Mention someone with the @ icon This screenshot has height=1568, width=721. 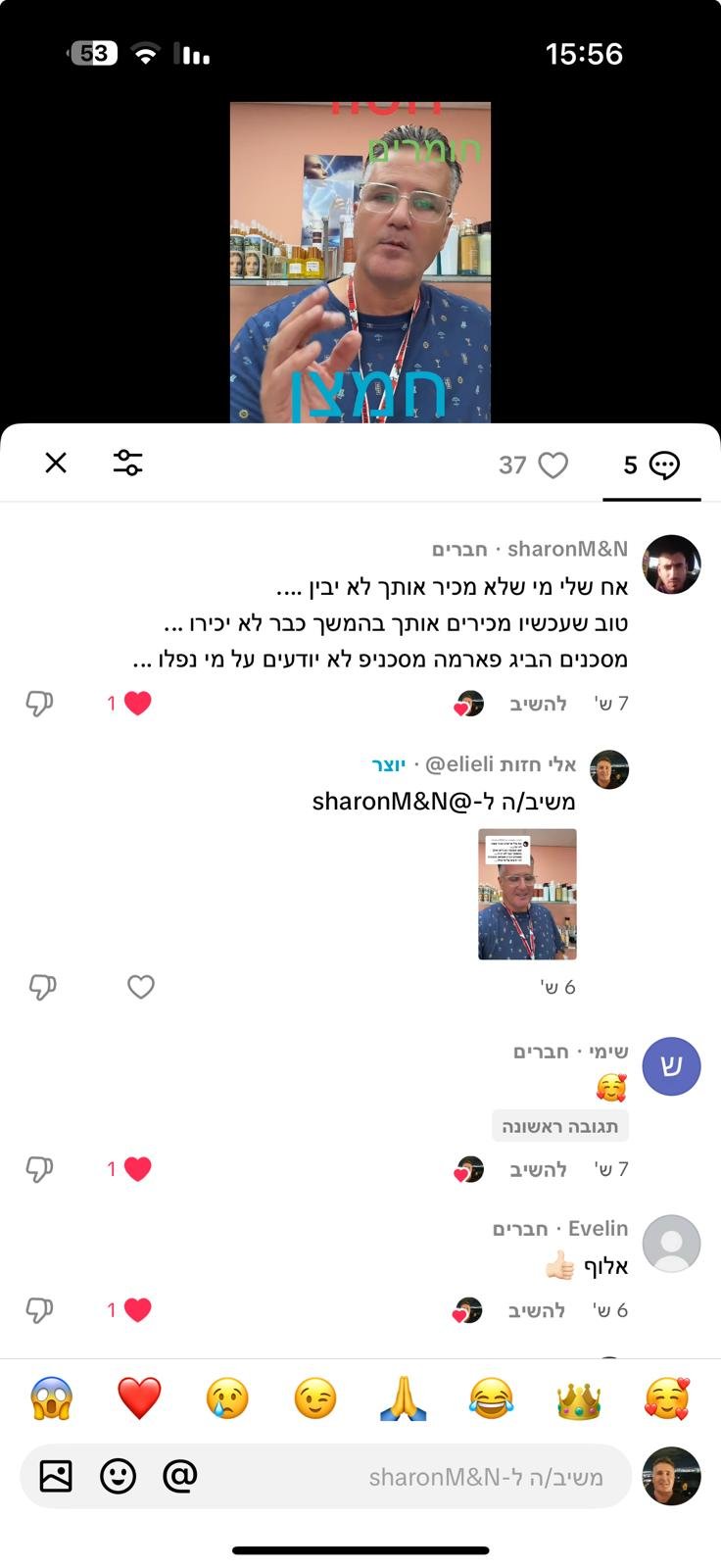180,1475
